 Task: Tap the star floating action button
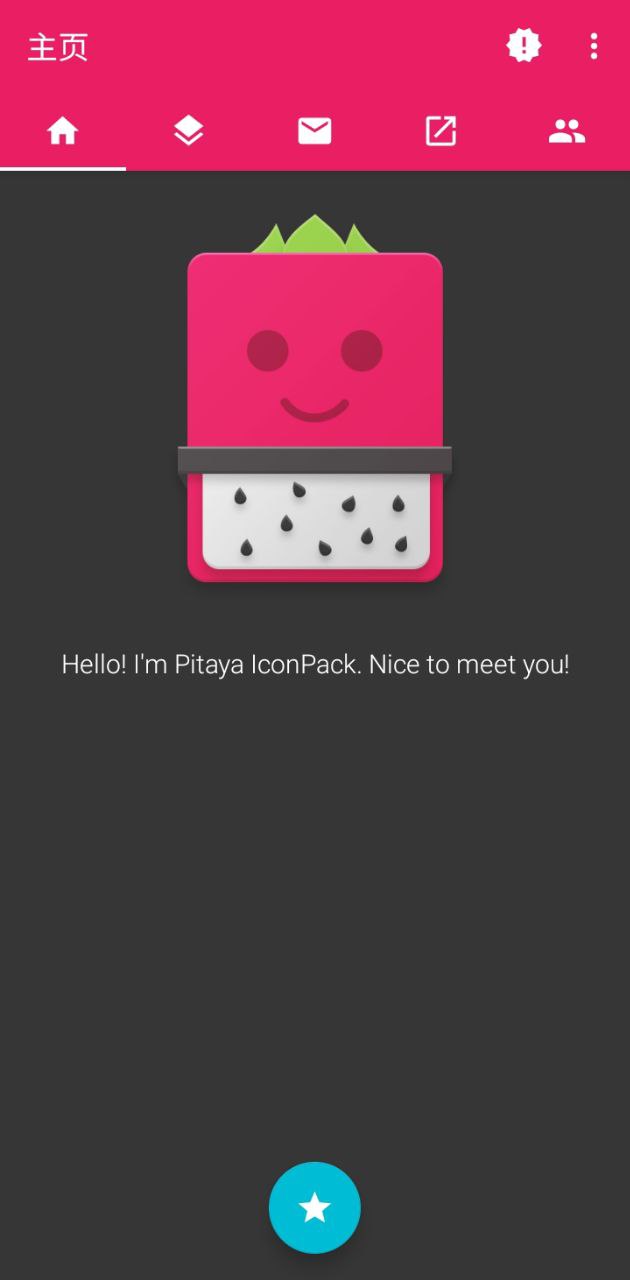[x=314, y=1208]
